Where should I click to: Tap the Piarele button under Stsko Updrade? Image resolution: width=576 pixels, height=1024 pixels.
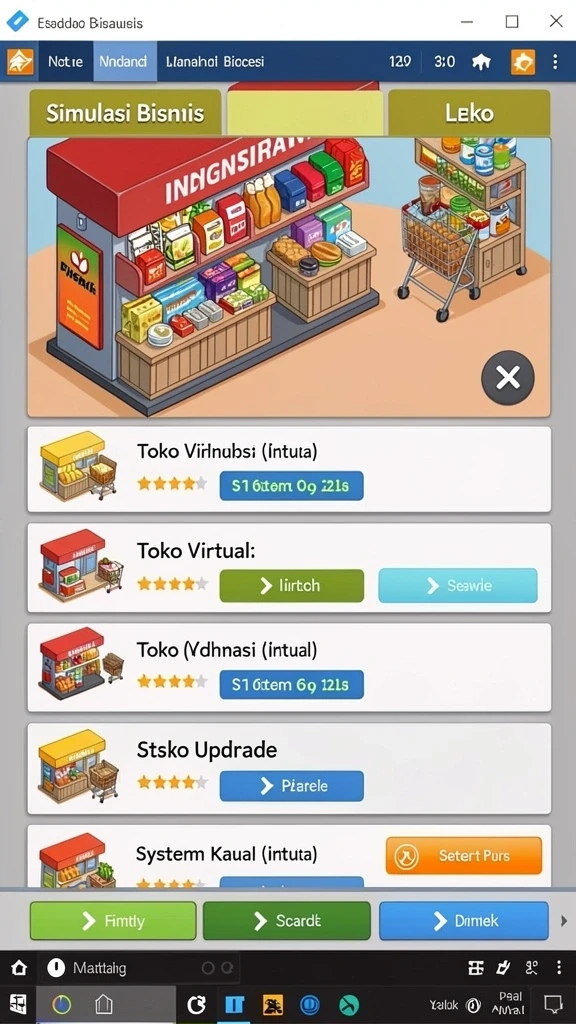point(291,786)
